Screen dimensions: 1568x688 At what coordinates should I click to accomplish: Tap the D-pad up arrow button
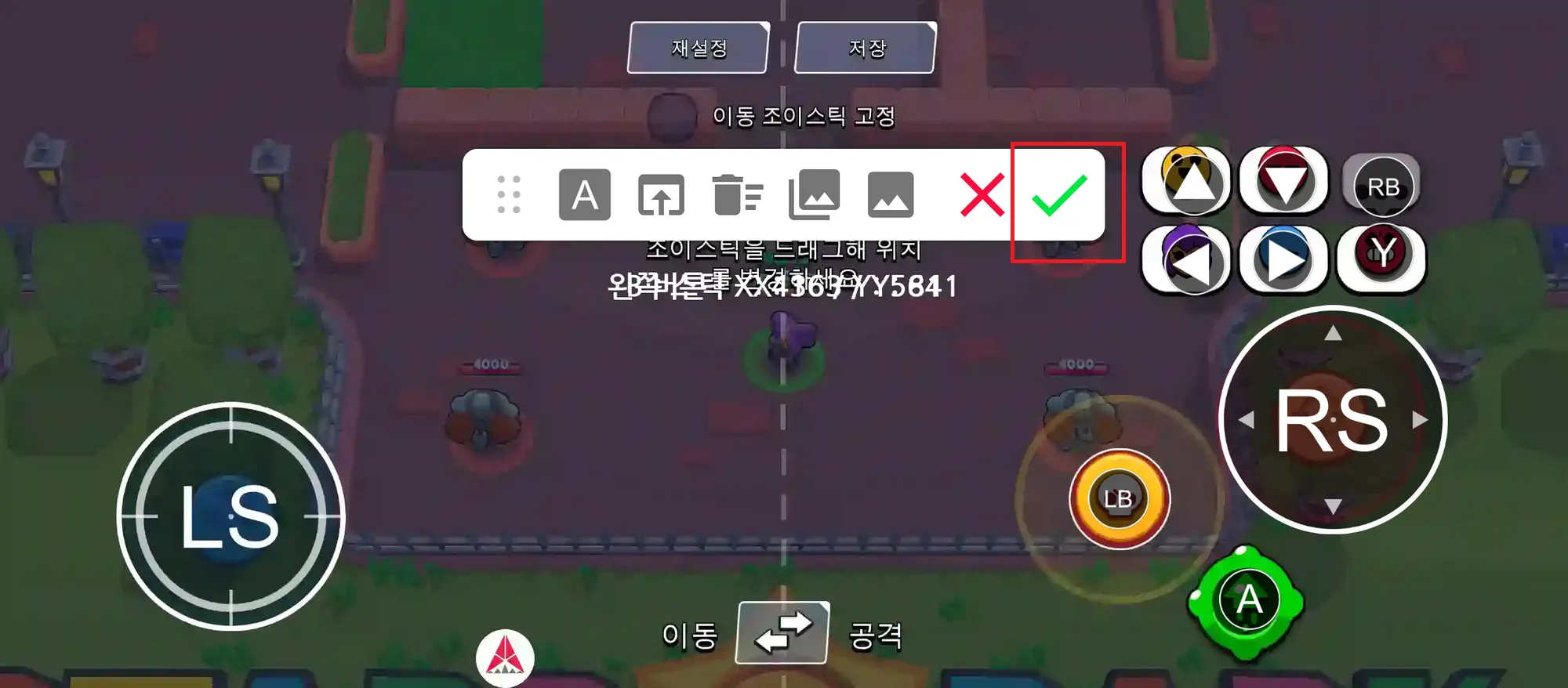tap(1192, 182)
